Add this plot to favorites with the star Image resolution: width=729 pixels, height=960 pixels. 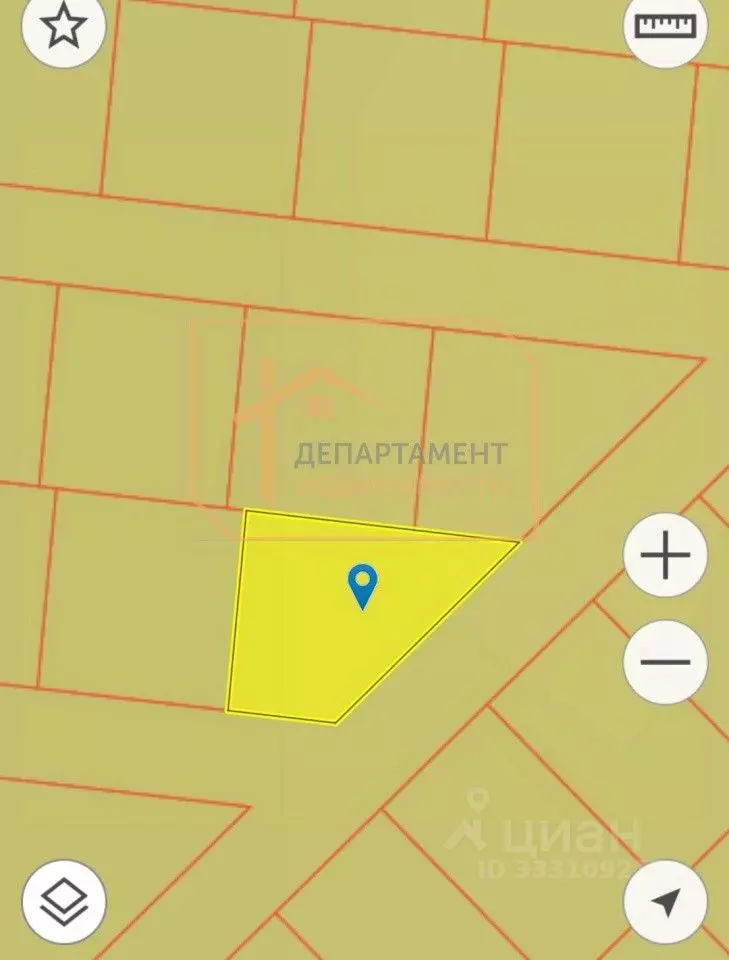tap(64, 28)
